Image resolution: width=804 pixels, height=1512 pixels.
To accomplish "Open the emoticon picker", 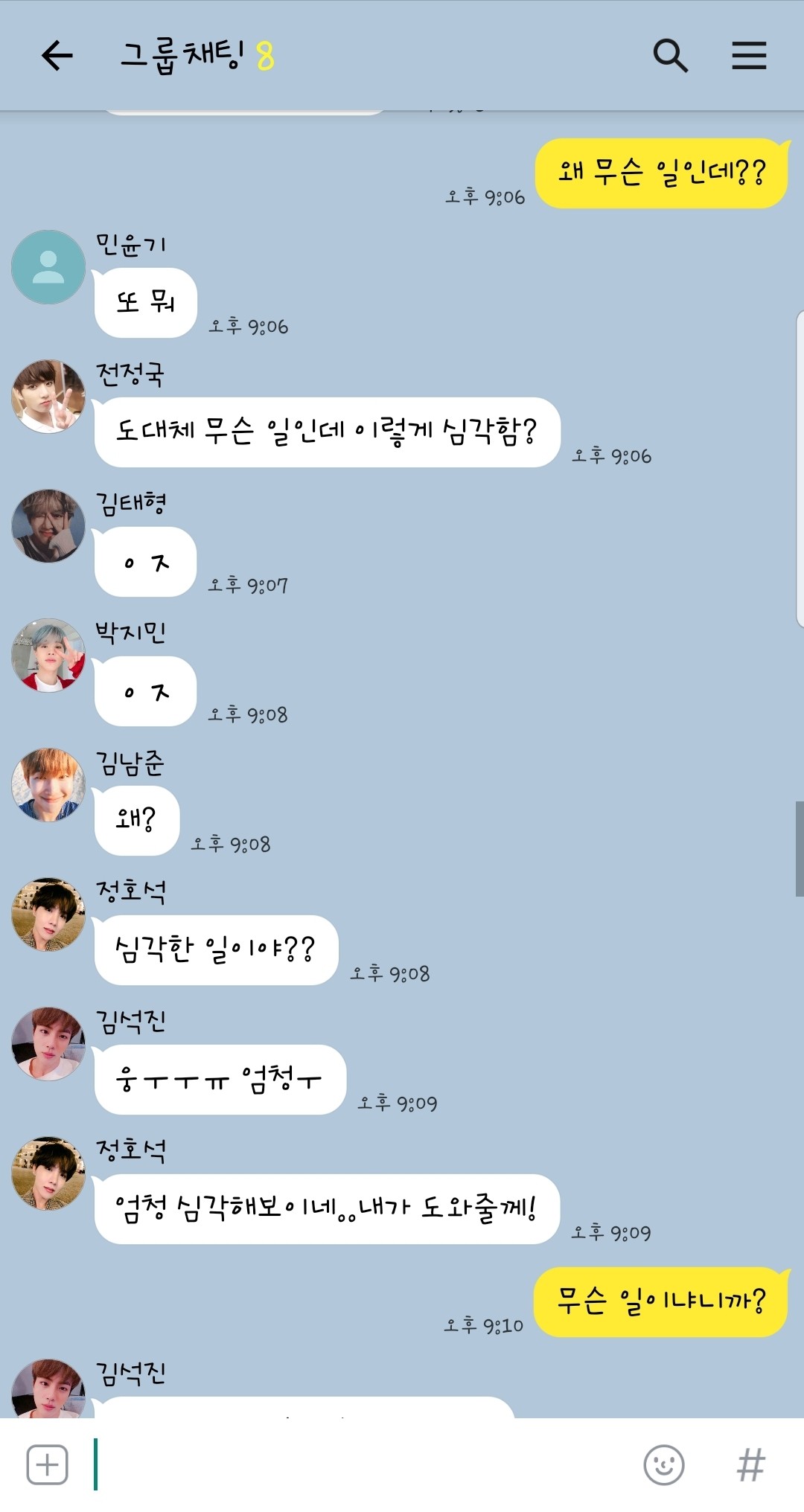I will point(663,1464).
